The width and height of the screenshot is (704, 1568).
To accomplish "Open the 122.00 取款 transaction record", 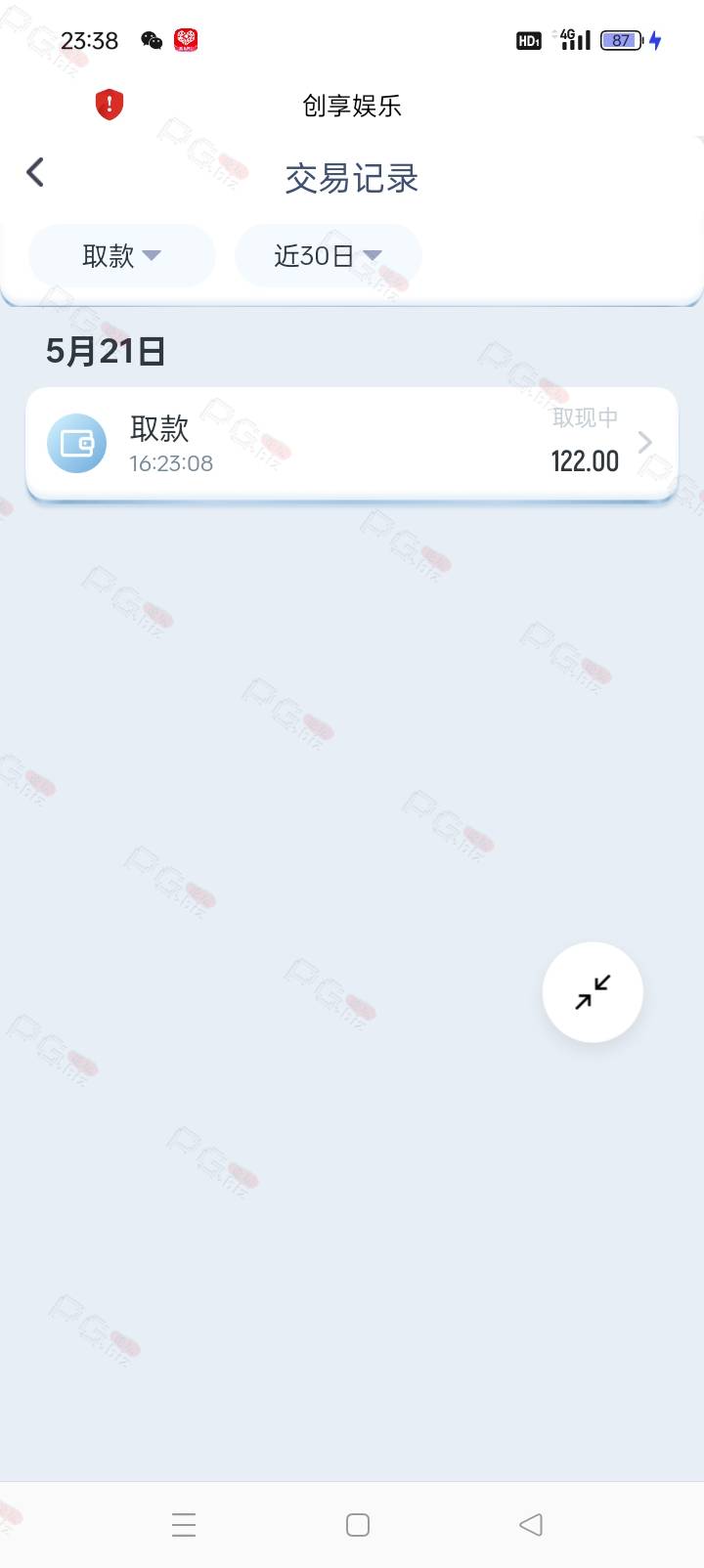I will point(352,444).
